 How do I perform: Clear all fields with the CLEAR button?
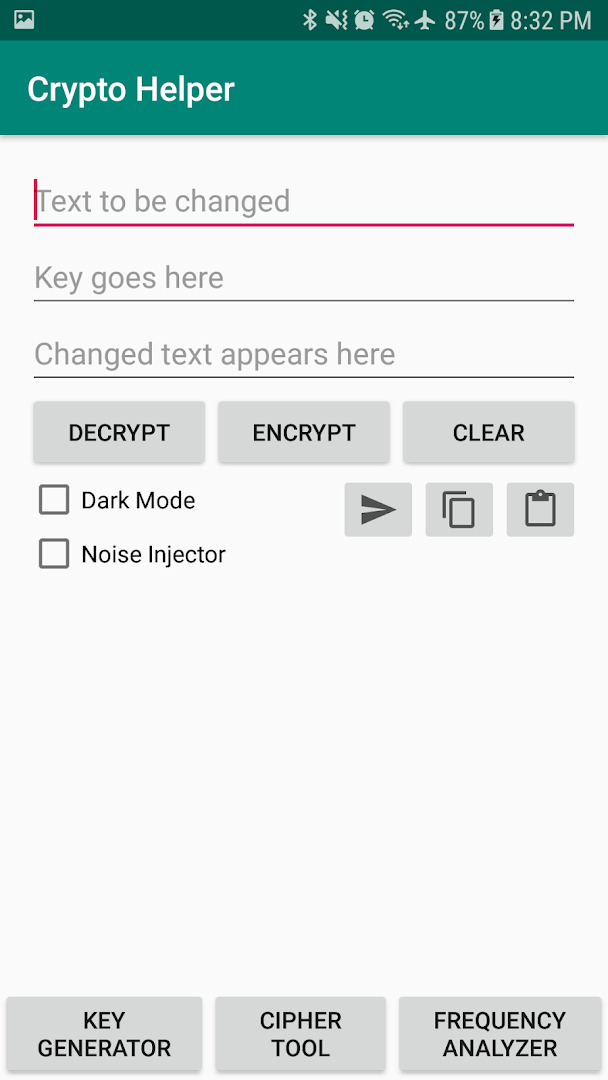(x=488, y=433)
